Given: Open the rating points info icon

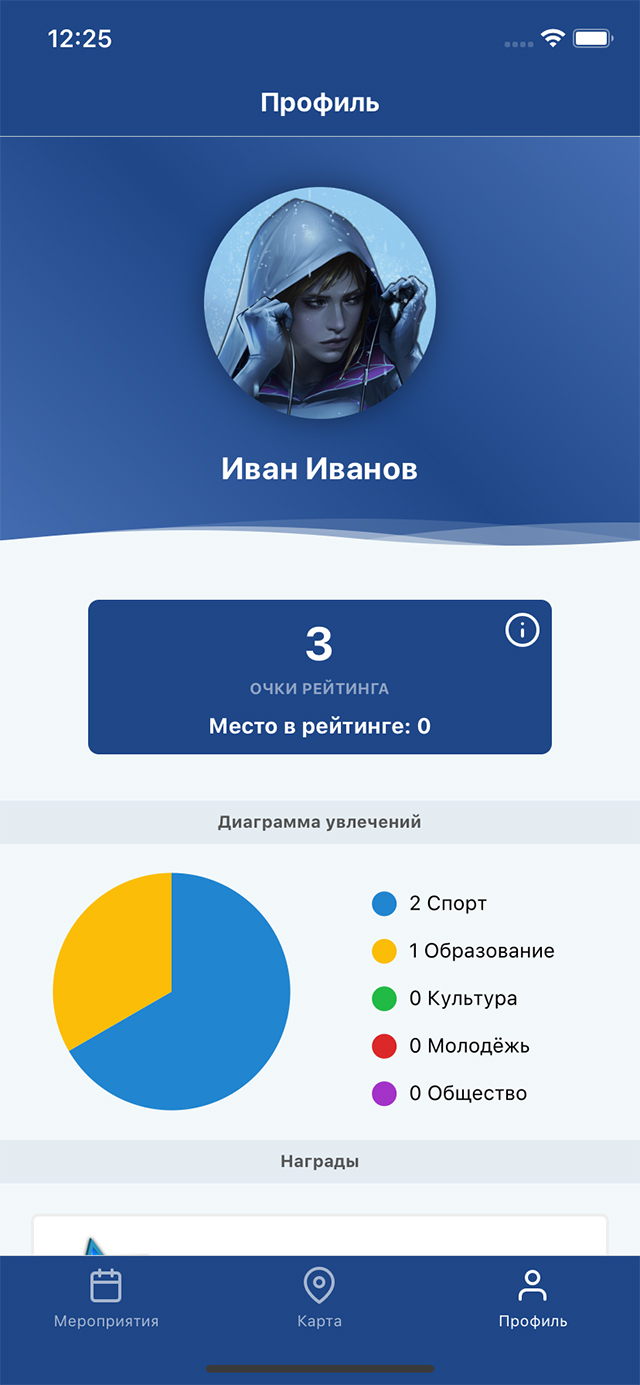Looking at the screenshot, I should (522, 630).
